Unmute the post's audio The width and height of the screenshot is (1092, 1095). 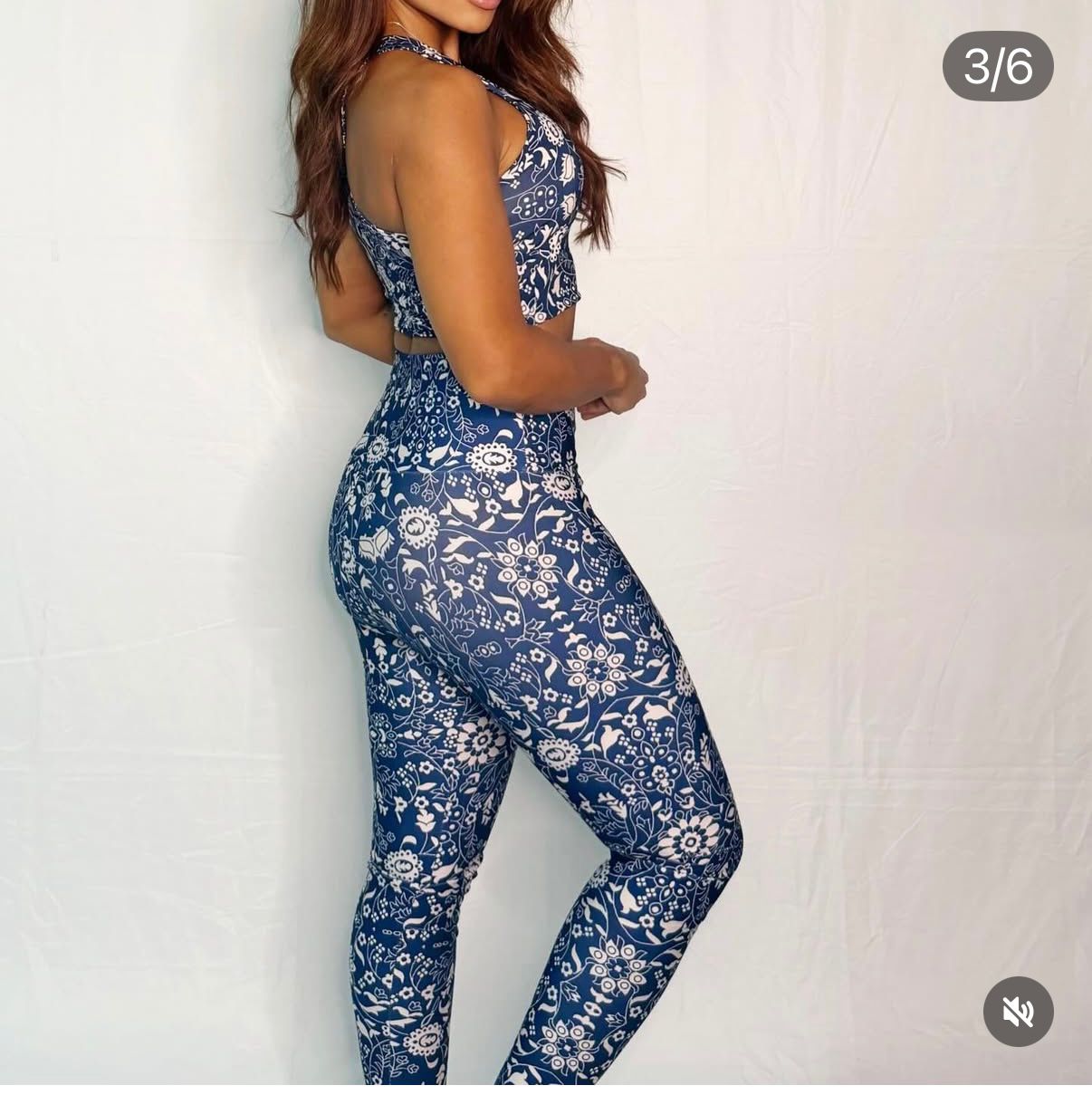point(1018,1012)
